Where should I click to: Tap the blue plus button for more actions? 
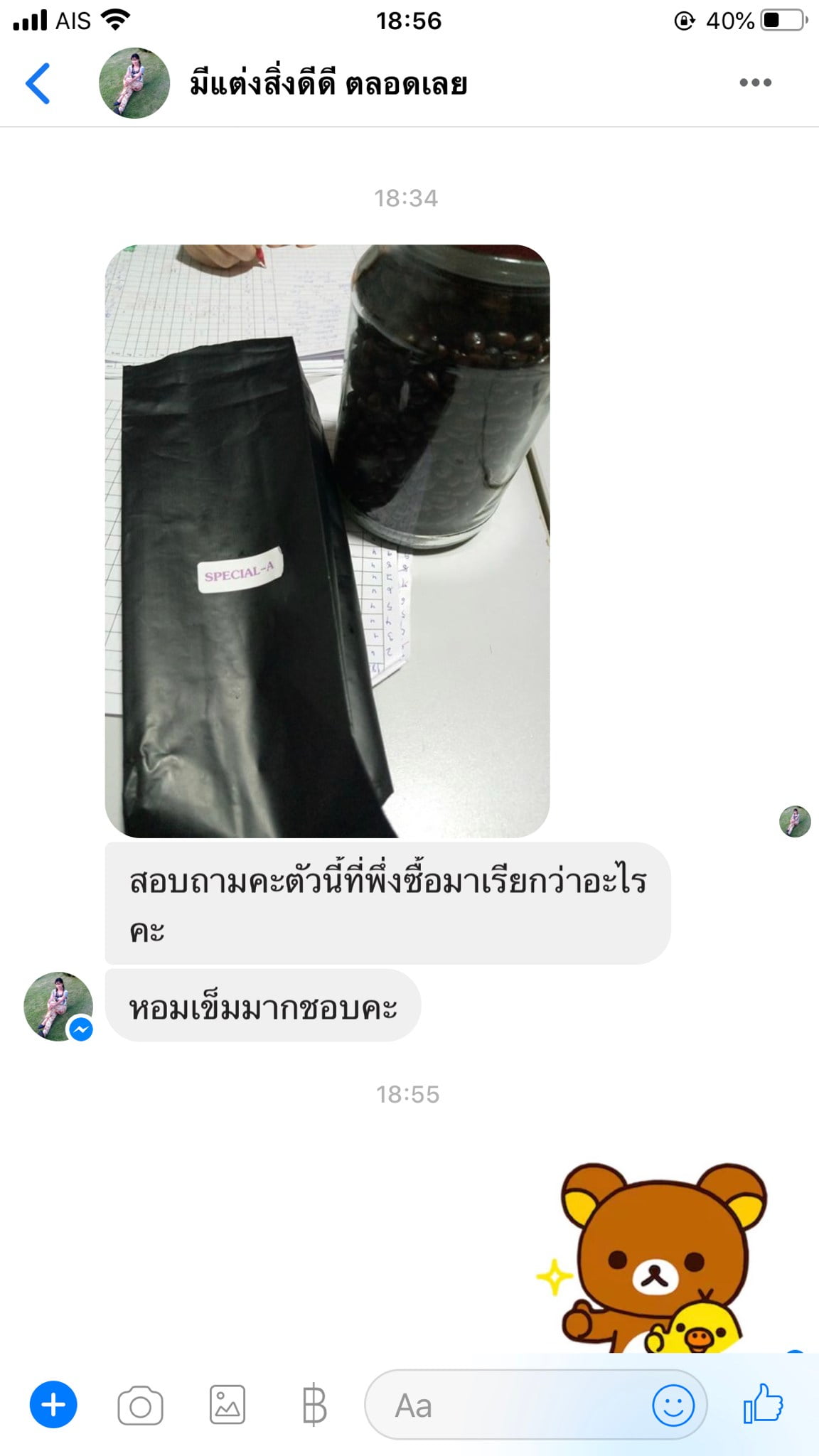click(53, 1405)
